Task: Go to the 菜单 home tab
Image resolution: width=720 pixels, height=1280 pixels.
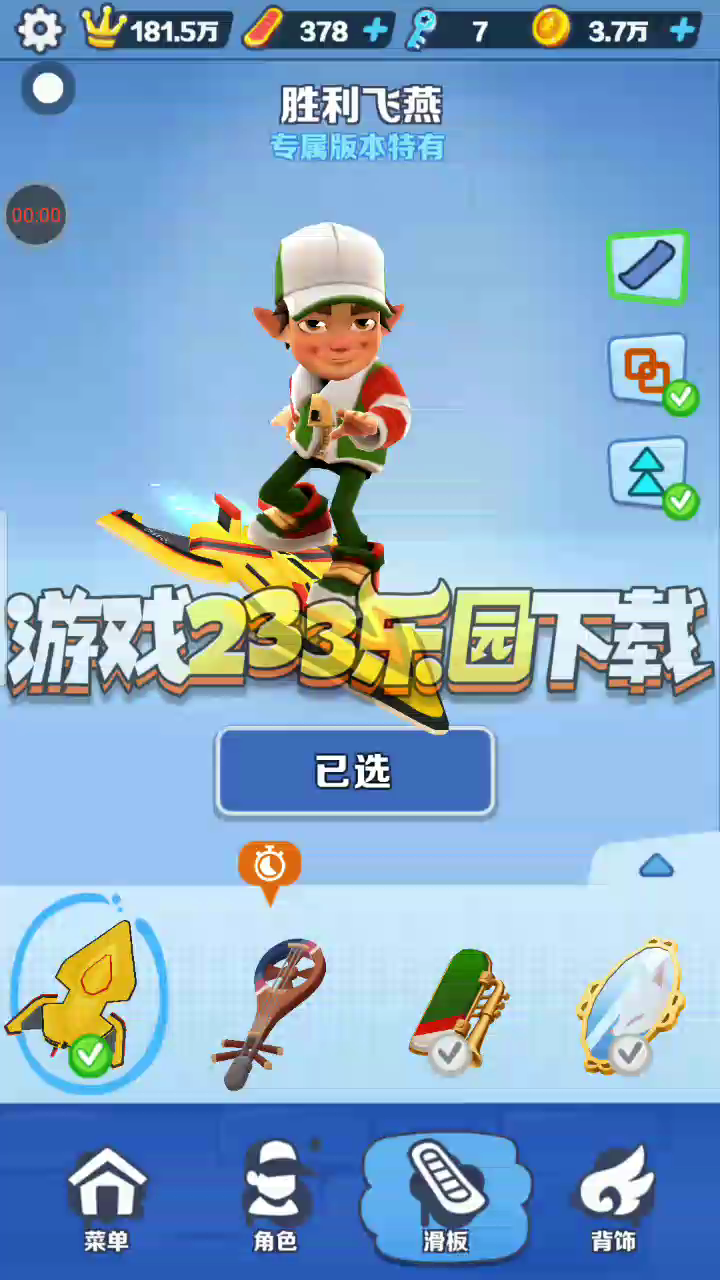Action: (107, 1200)
